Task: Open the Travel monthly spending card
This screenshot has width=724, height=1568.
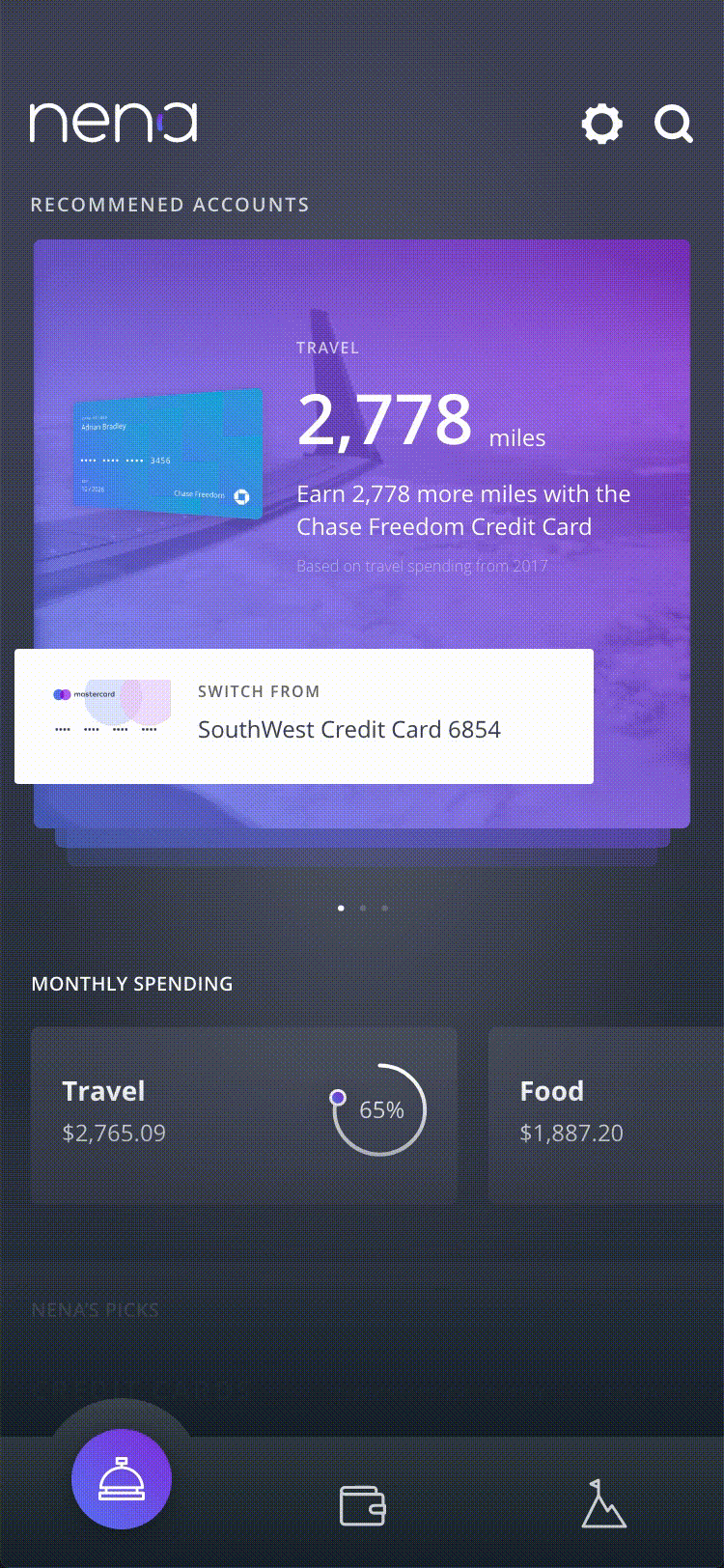Action: coord(243,1114)
